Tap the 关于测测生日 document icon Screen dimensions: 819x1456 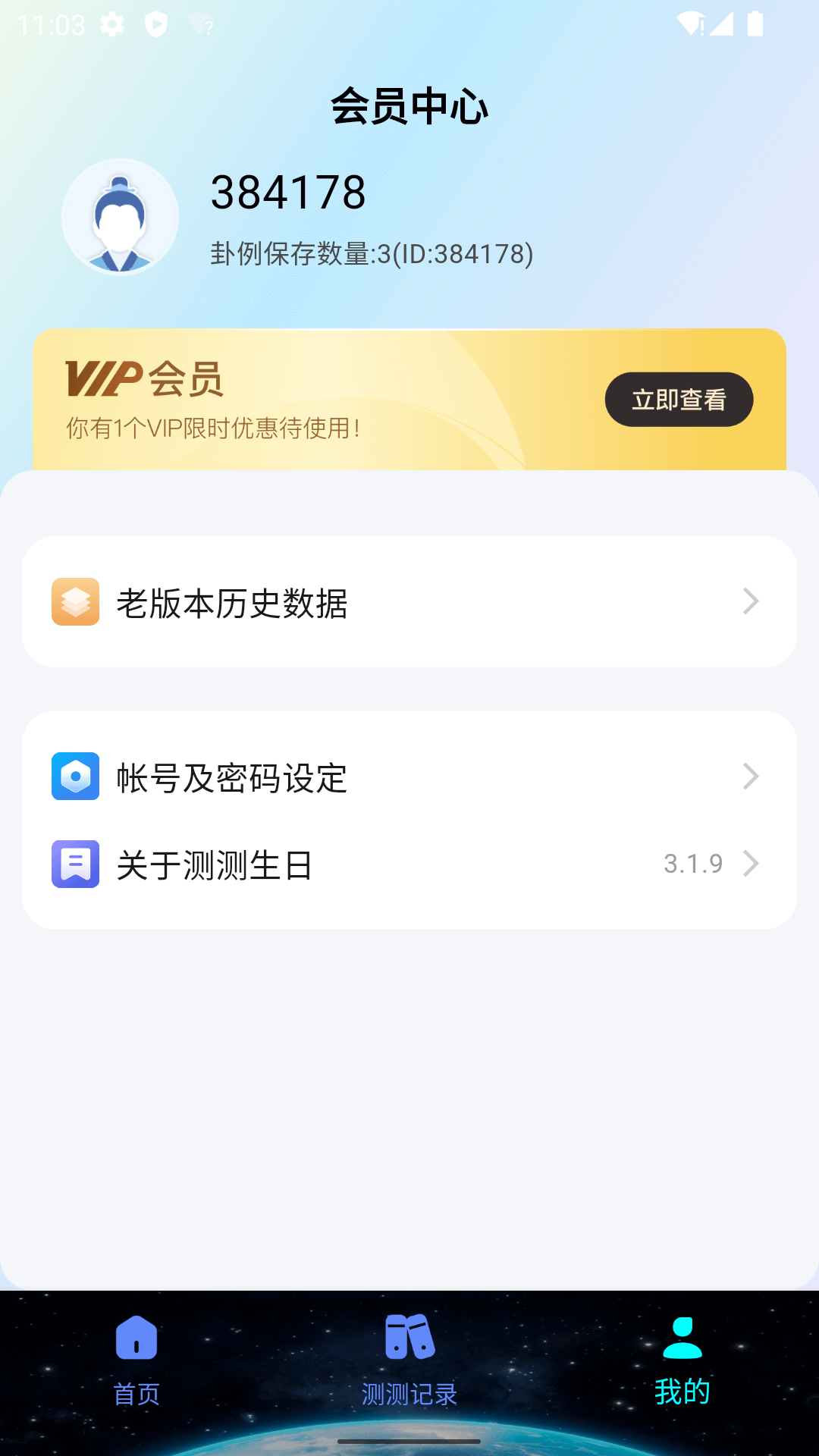pyautogui.click(x=75, y=863)
